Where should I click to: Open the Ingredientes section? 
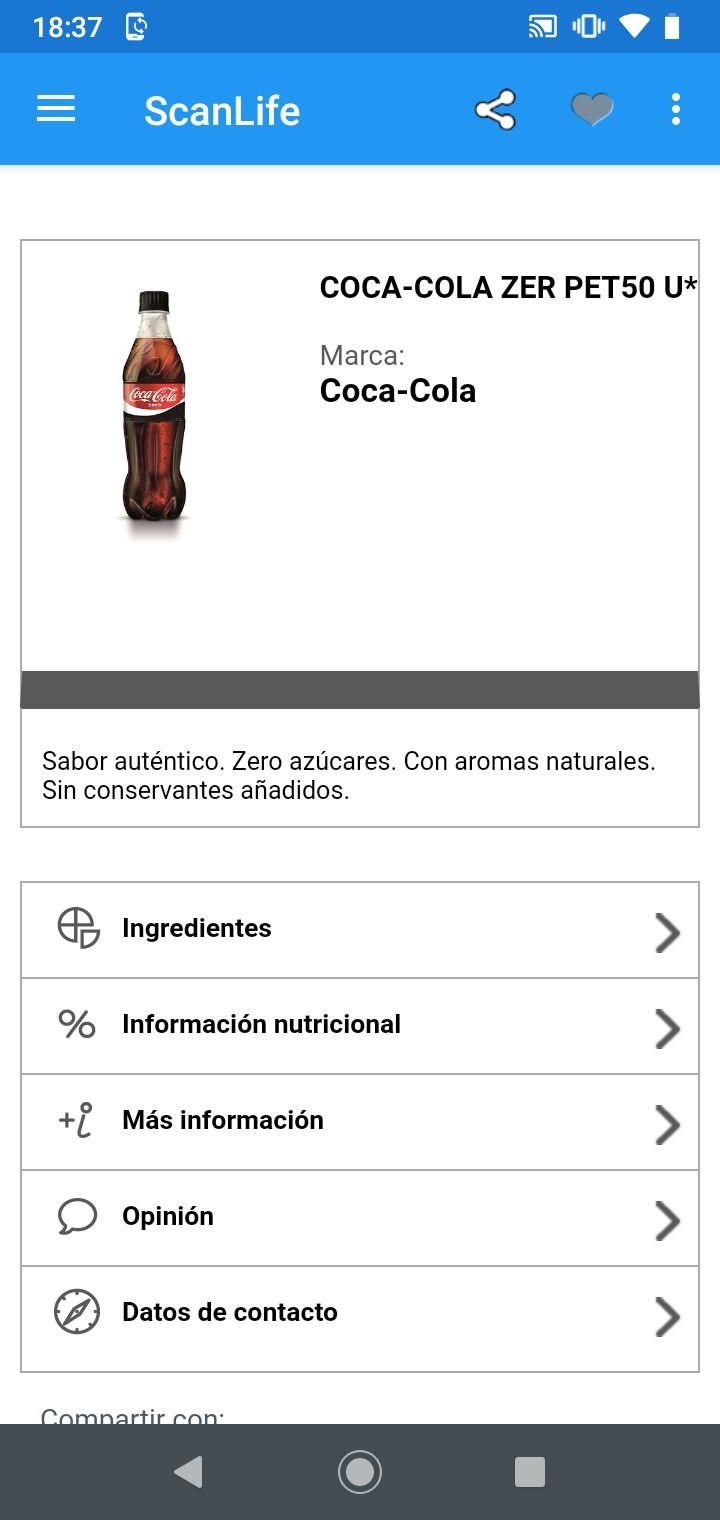tap(360, 929)
